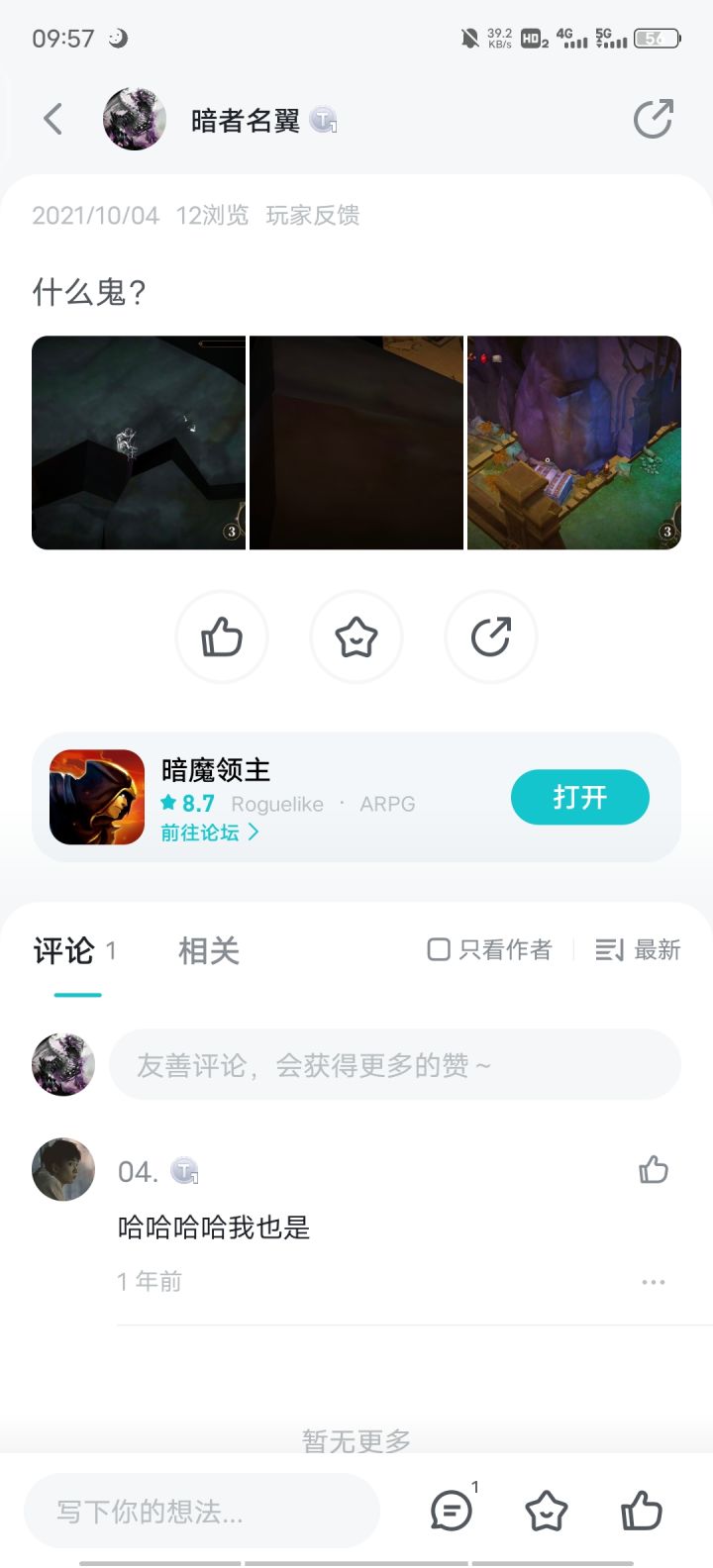
Task: View the second screenshot in the post
Action: pyautogui.click(x=356, y=442)
